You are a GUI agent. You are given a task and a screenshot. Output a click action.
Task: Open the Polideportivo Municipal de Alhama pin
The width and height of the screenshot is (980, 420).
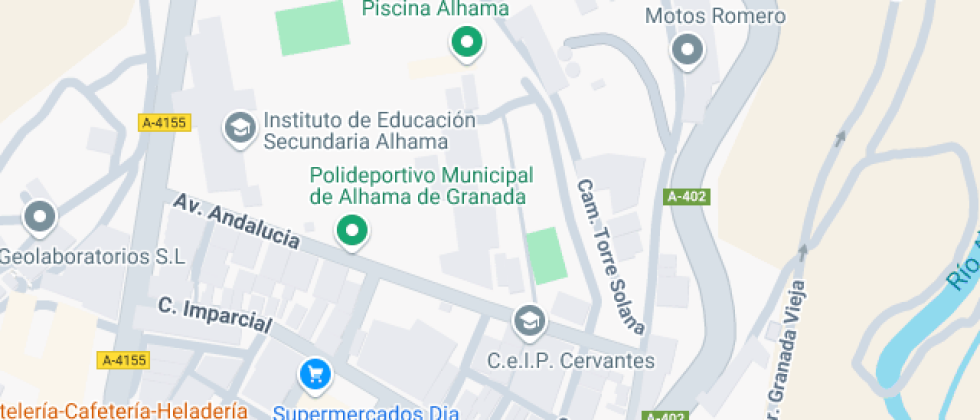pyautogui.click(x=351, y=231)
